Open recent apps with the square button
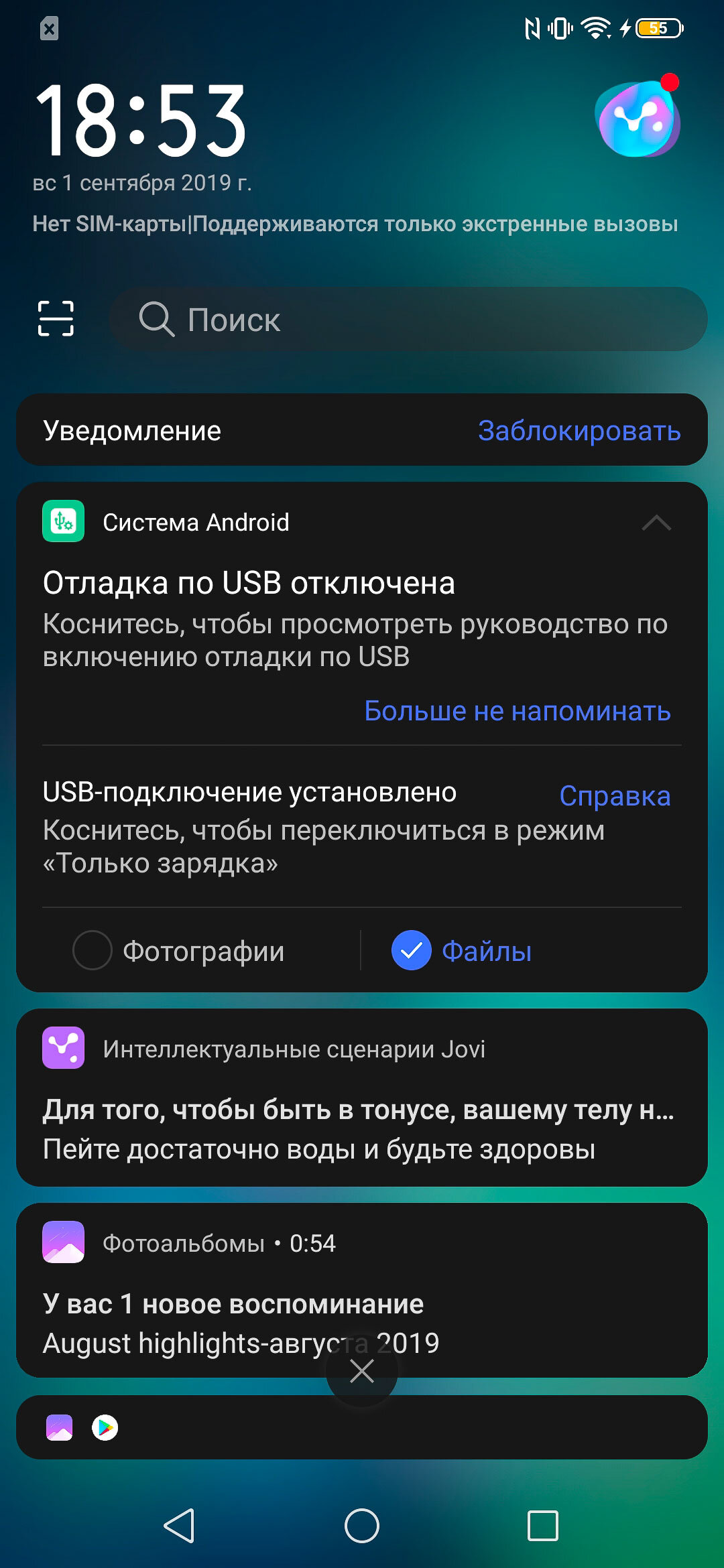 [543, 1526]
